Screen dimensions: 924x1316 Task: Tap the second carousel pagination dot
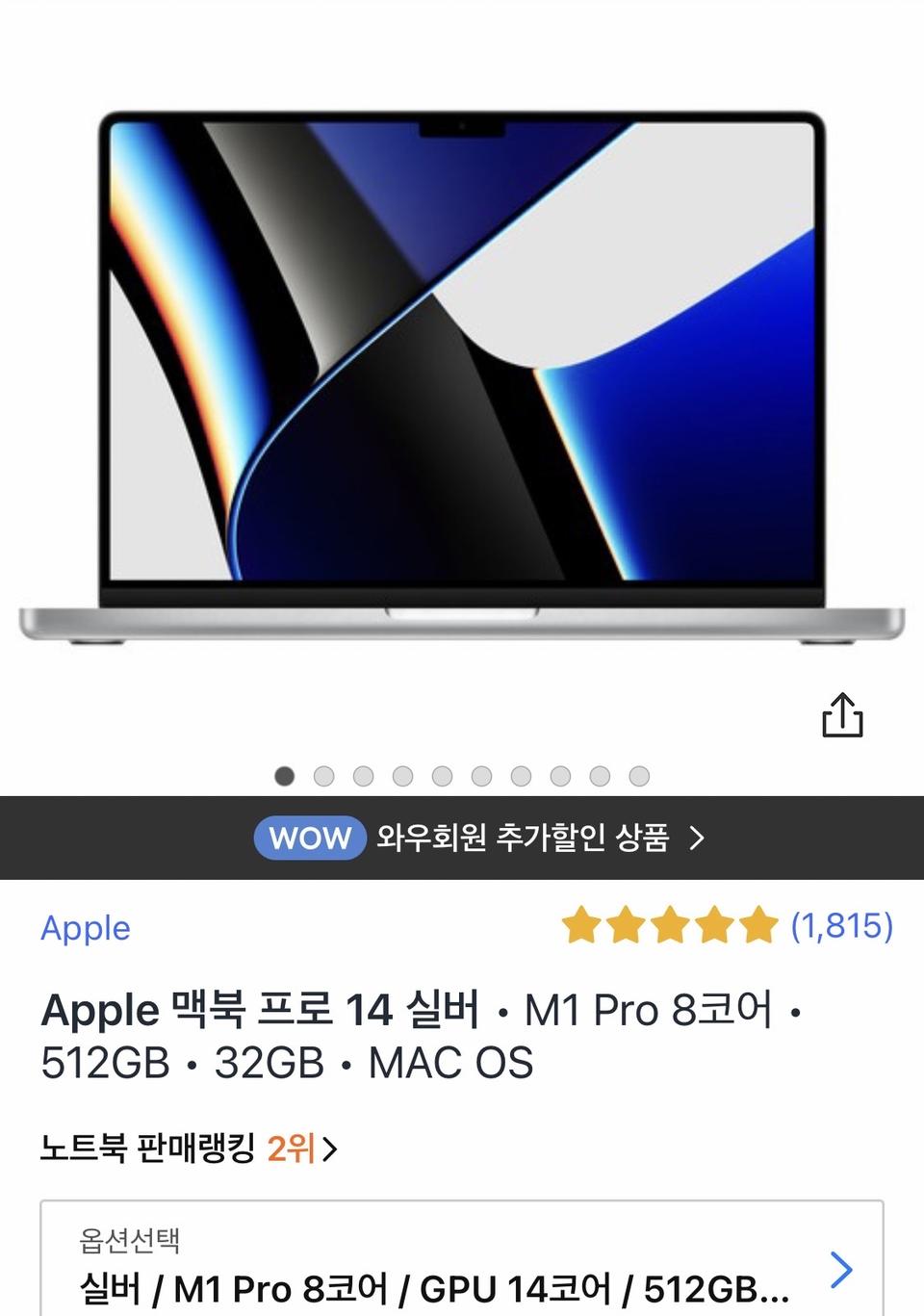point(322,774)
